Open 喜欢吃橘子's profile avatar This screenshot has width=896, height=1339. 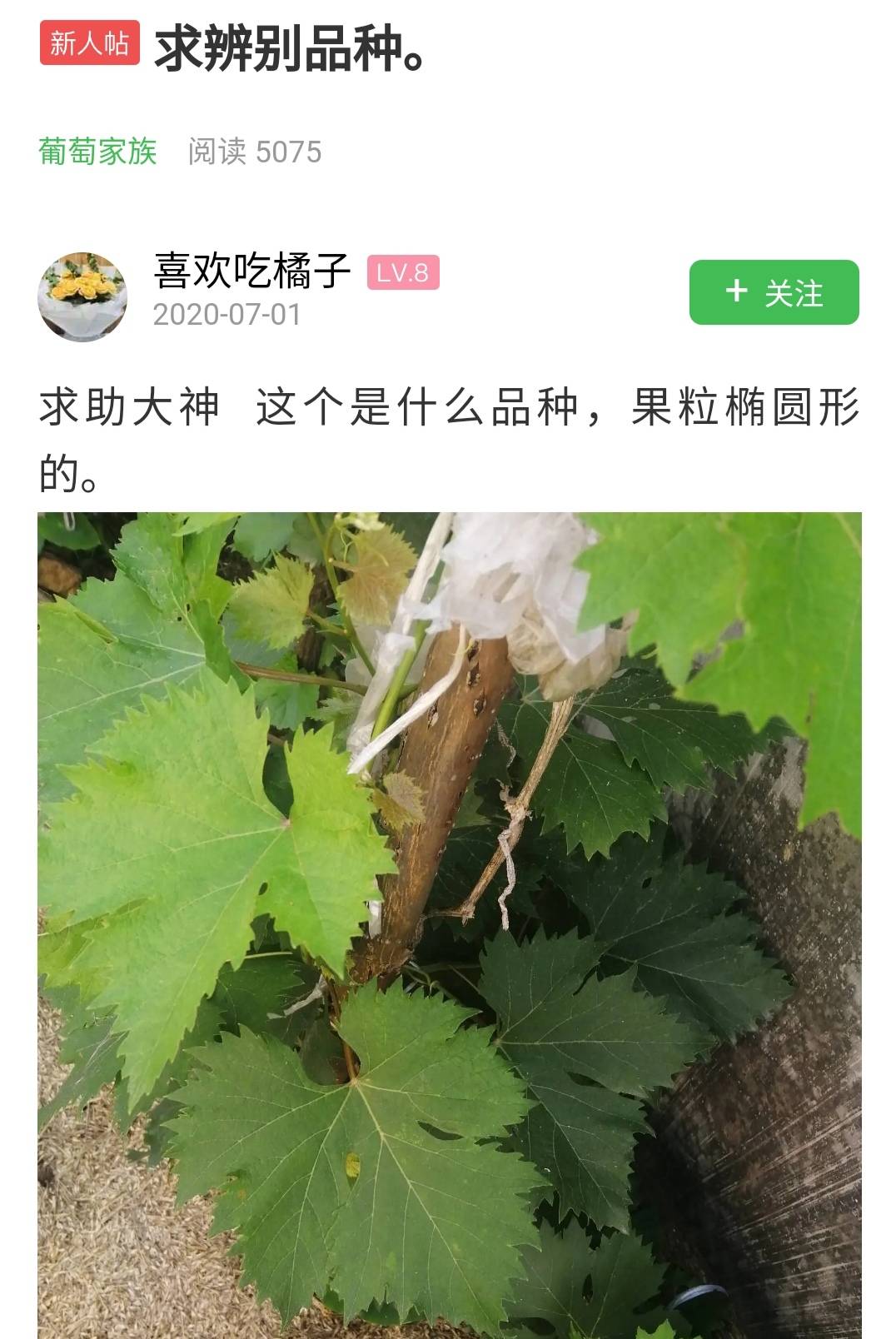tap(82, 296)
